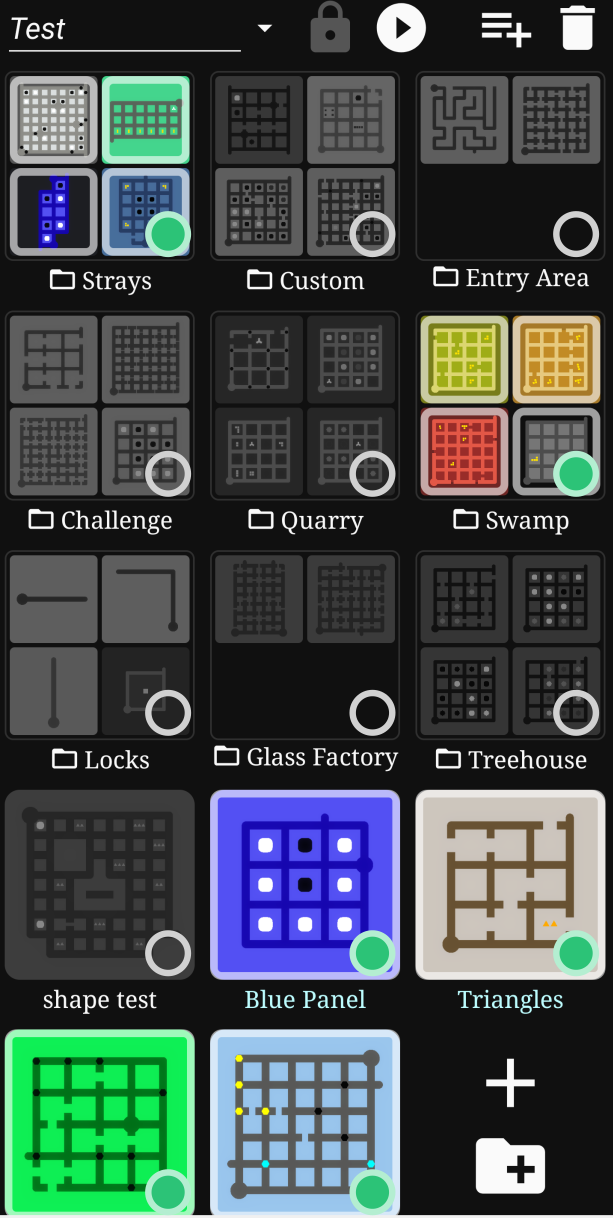
Task: Edit the Test name field
Action: (125, 30)
